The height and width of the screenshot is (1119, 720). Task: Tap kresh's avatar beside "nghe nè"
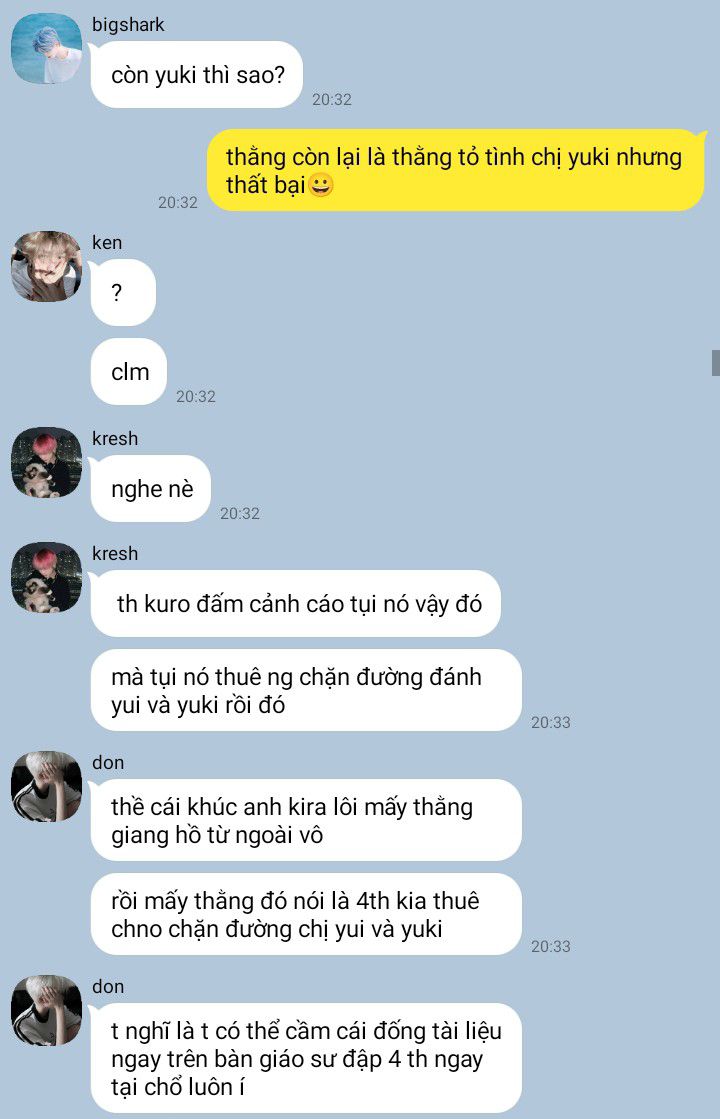46,462
